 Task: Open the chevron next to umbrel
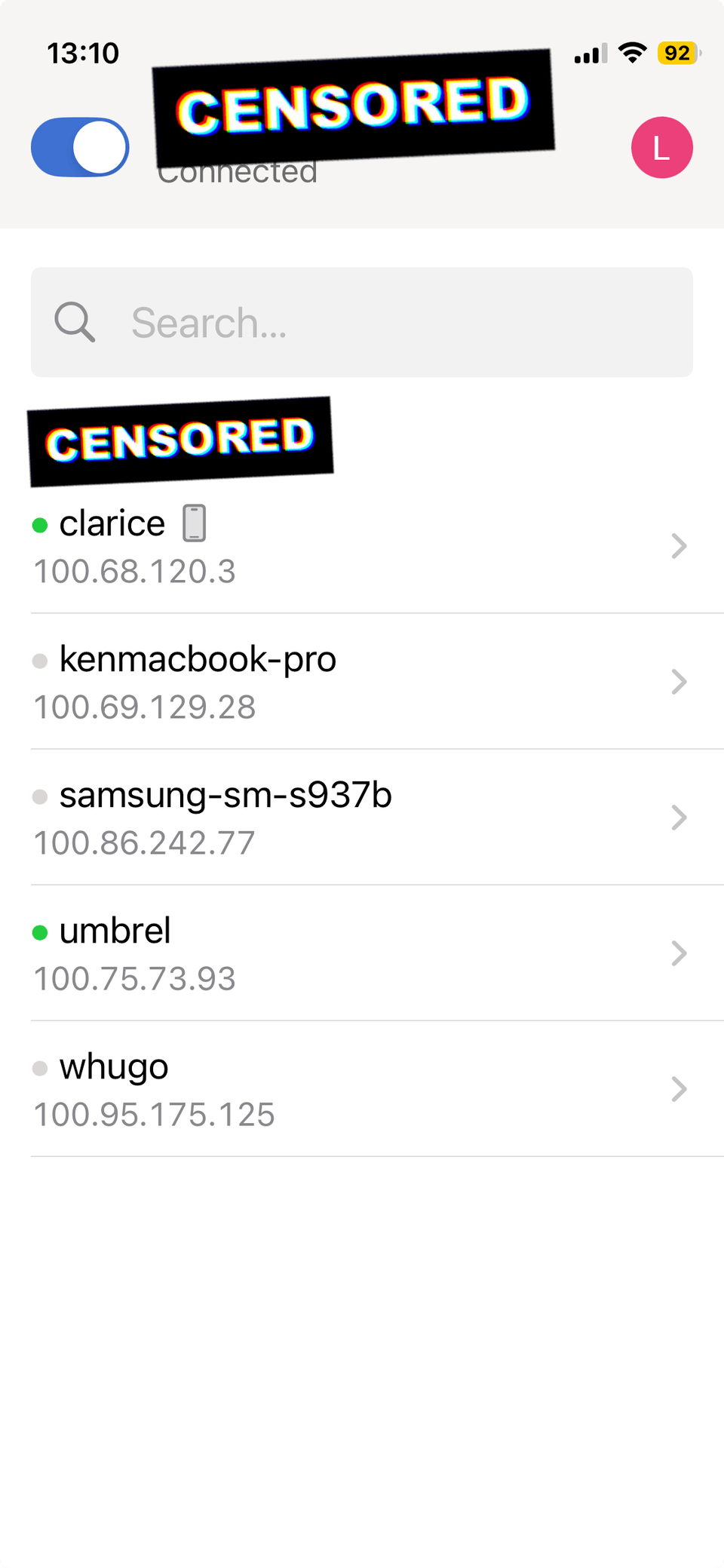(678, 953)
